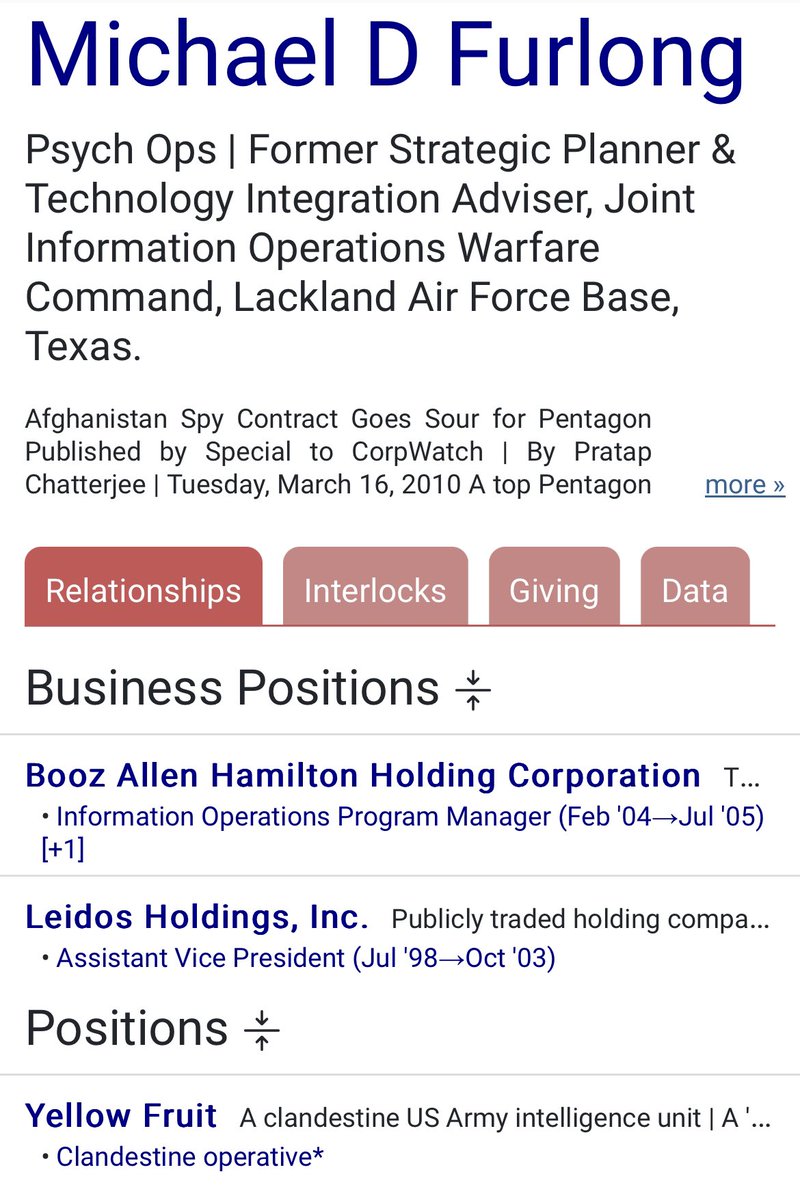This screenshot has height=1200, width=800.
Task: View the Clandestine operative relationship
Action: [189, 1157]
